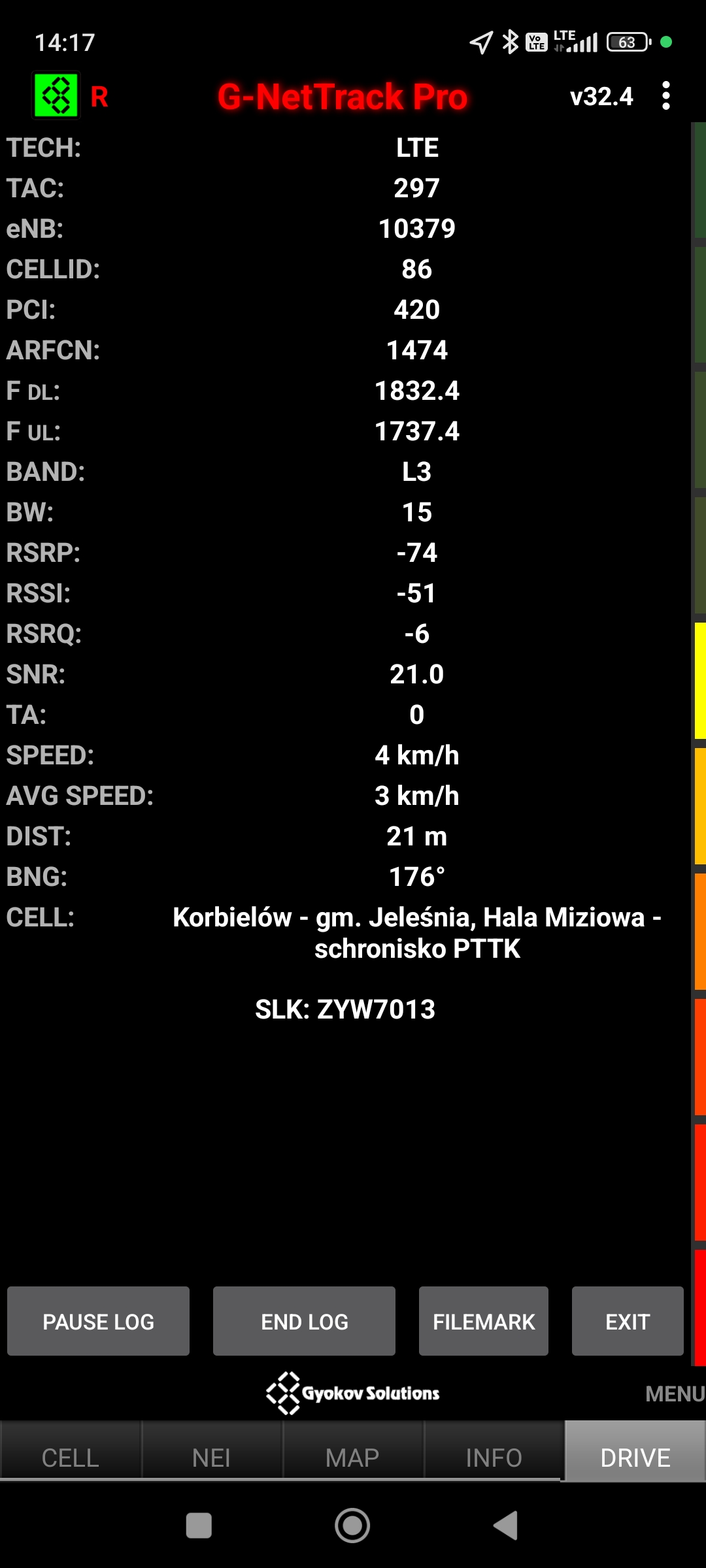Tap the END LOG button
The height and width of the screenshot is (1568, 706).
(304, 1321)
